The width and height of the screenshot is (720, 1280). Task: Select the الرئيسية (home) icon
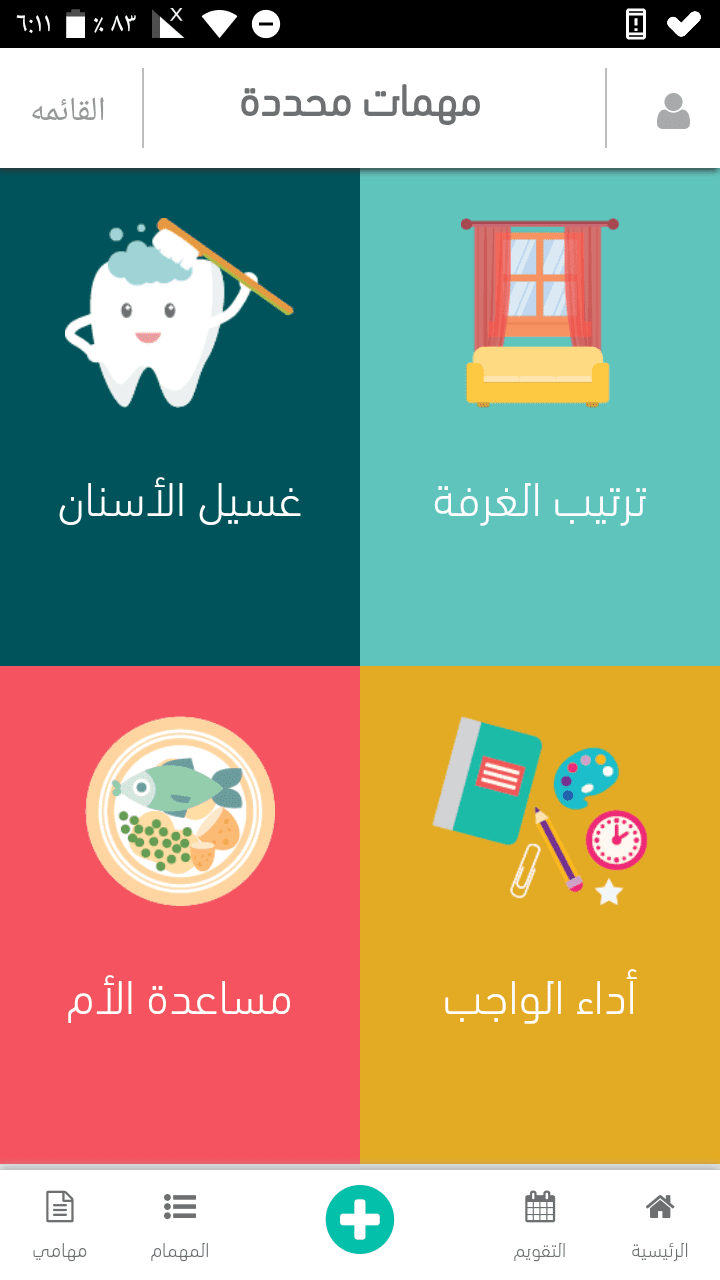pos(659,1206)
